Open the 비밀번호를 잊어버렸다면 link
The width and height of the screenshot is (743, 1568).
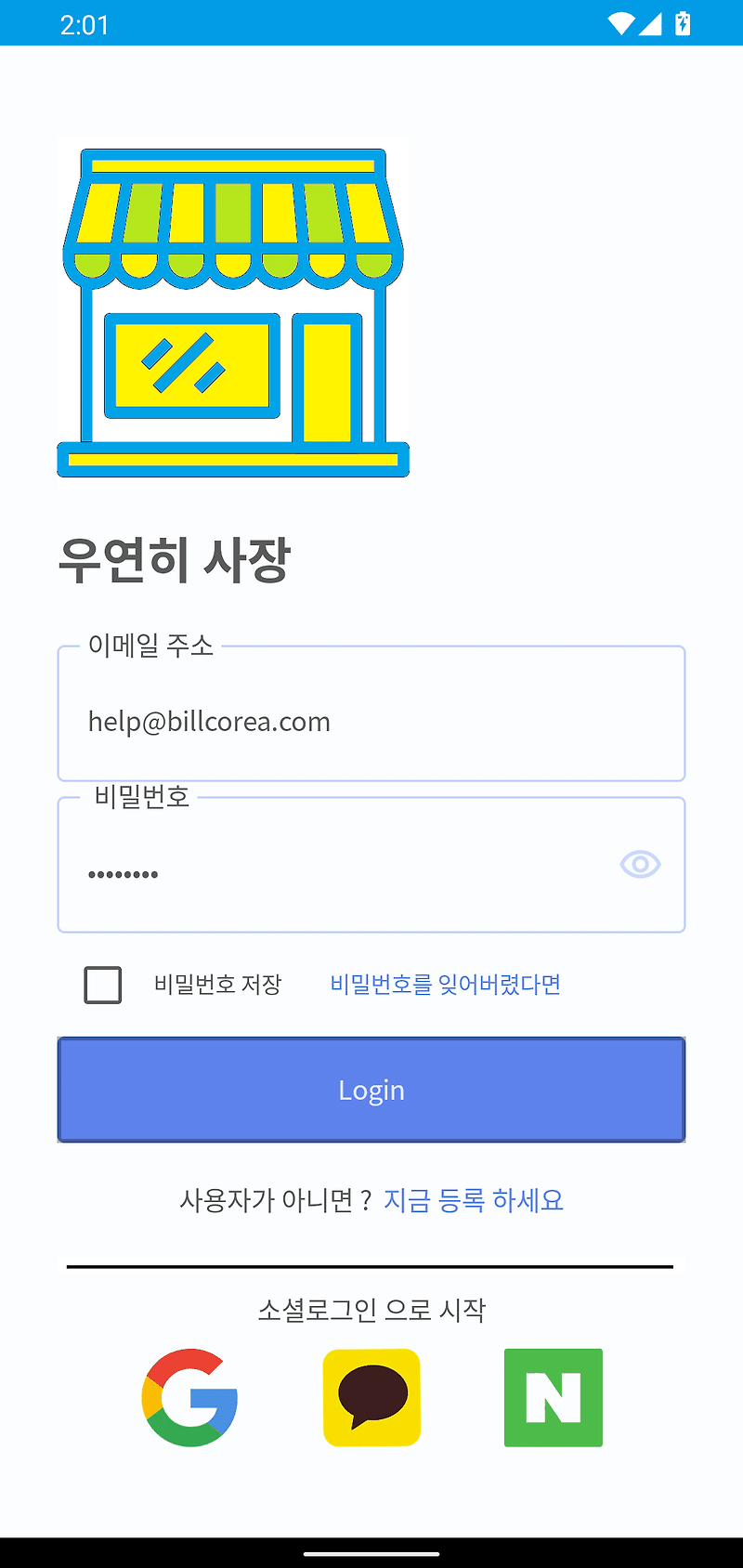446,985
